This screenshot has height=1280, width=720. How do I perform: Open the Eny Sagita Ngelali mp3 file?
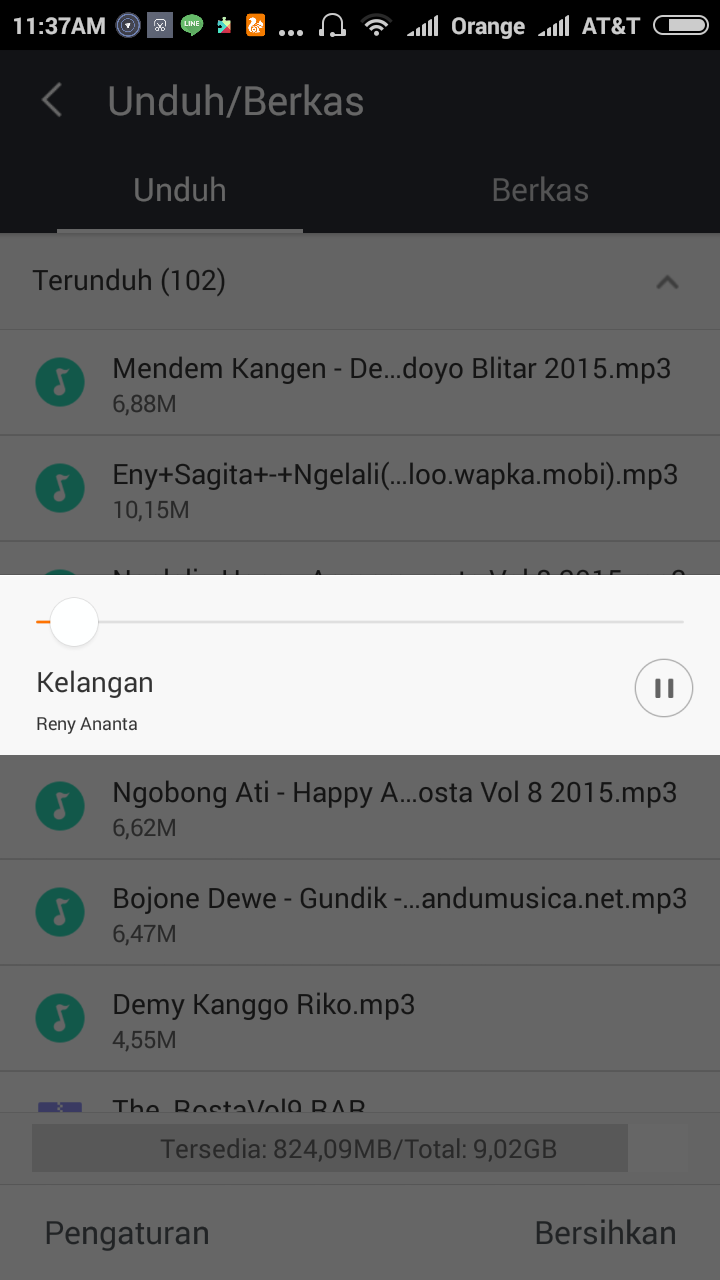click(x=390, y=488)
